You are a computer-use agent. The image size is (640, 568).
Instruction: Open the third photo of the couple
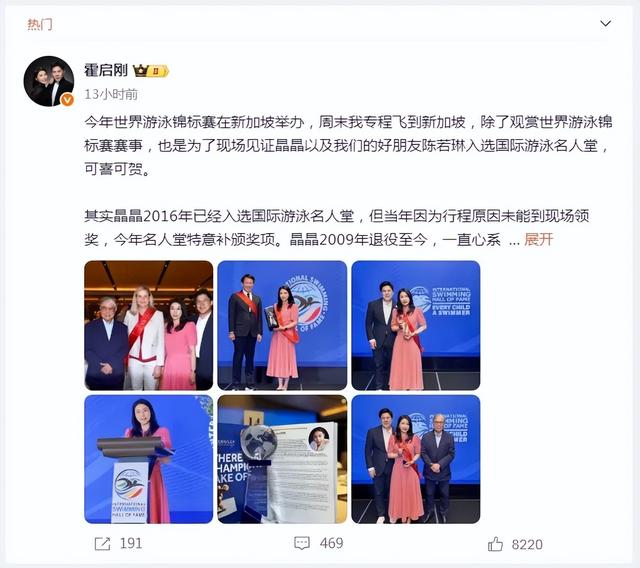[x=415, y=325]
